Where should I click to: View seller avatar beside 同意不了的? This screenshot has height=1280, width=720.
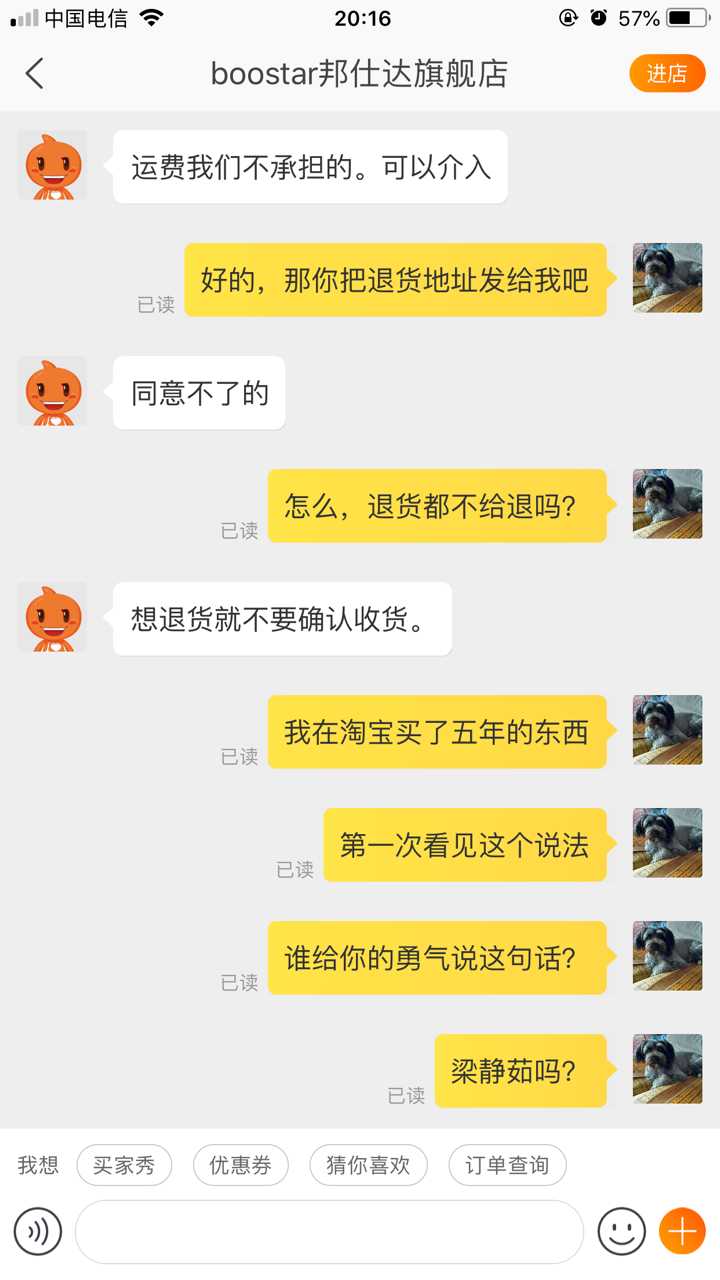[53, 392]
